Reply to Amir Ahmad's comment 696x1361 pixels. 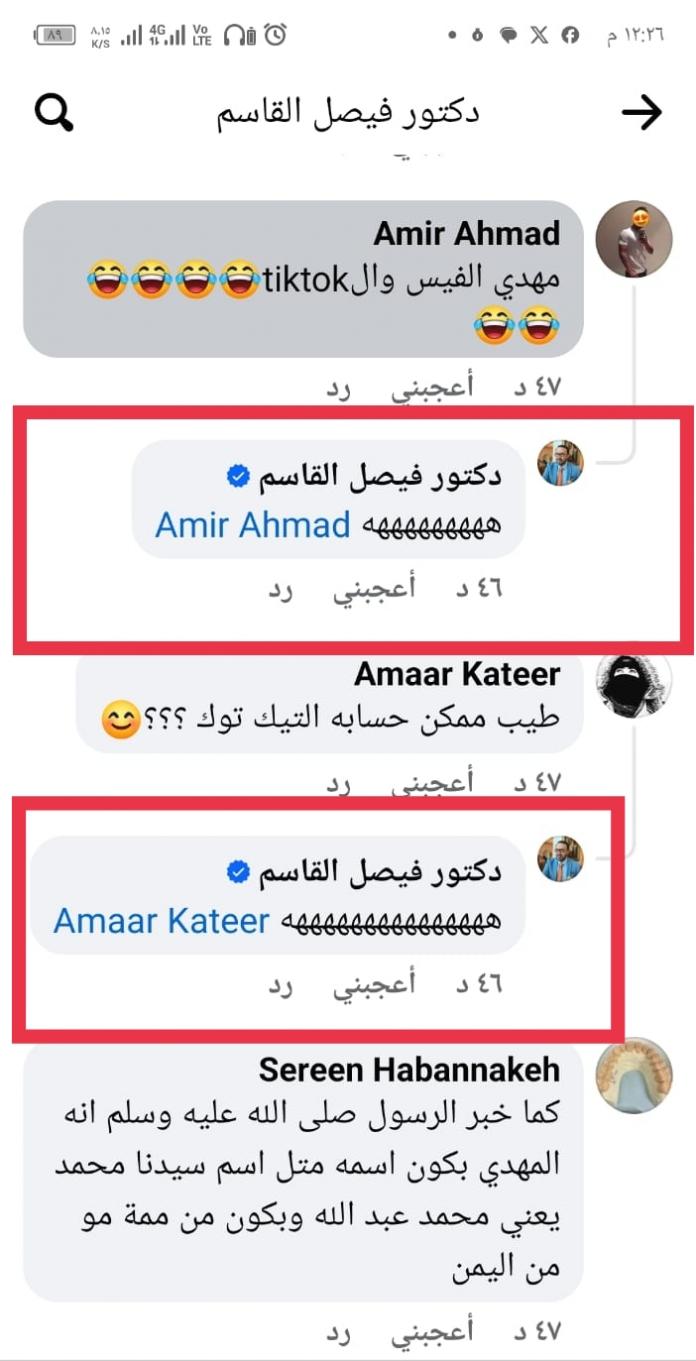[338, 390]
